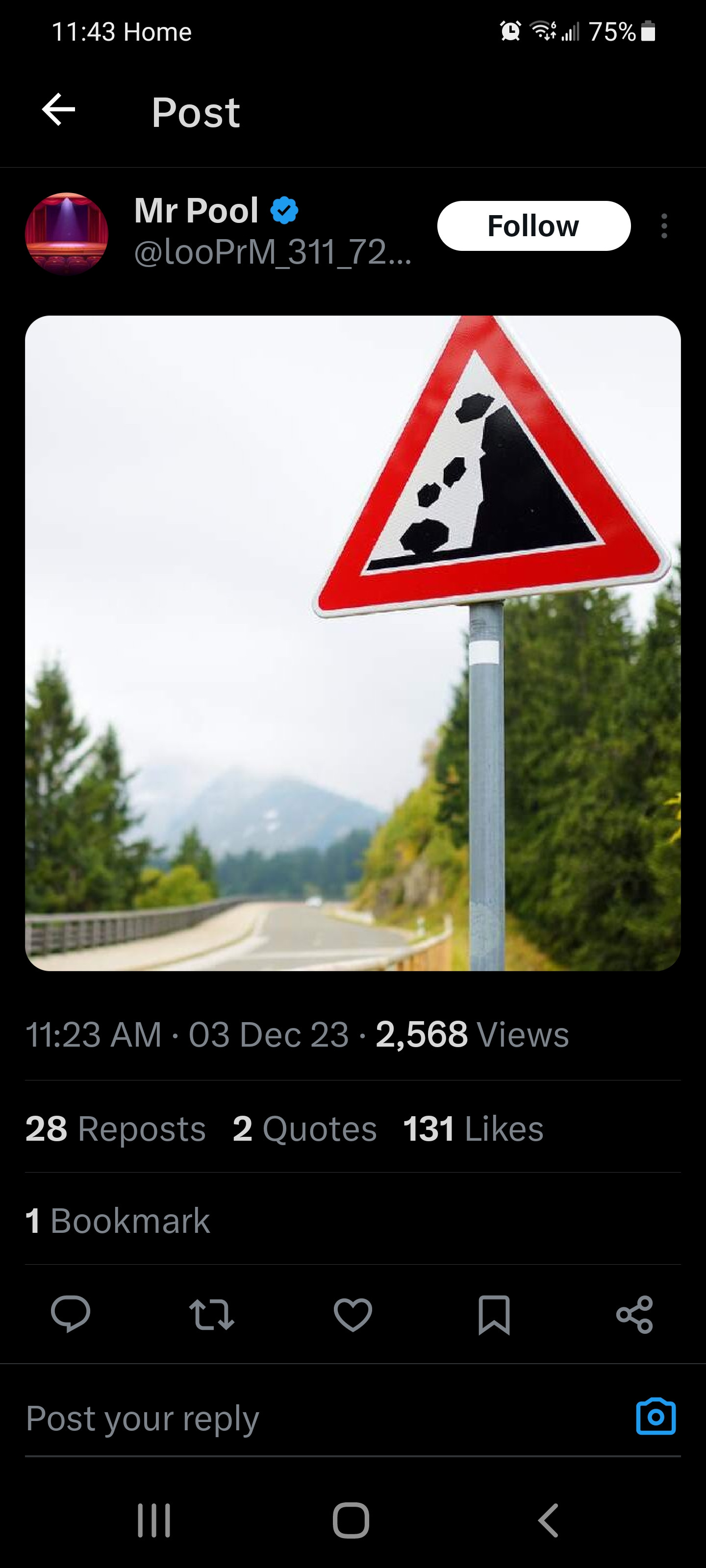Repost this post

pyautogui.click(x=211, y=1314)
